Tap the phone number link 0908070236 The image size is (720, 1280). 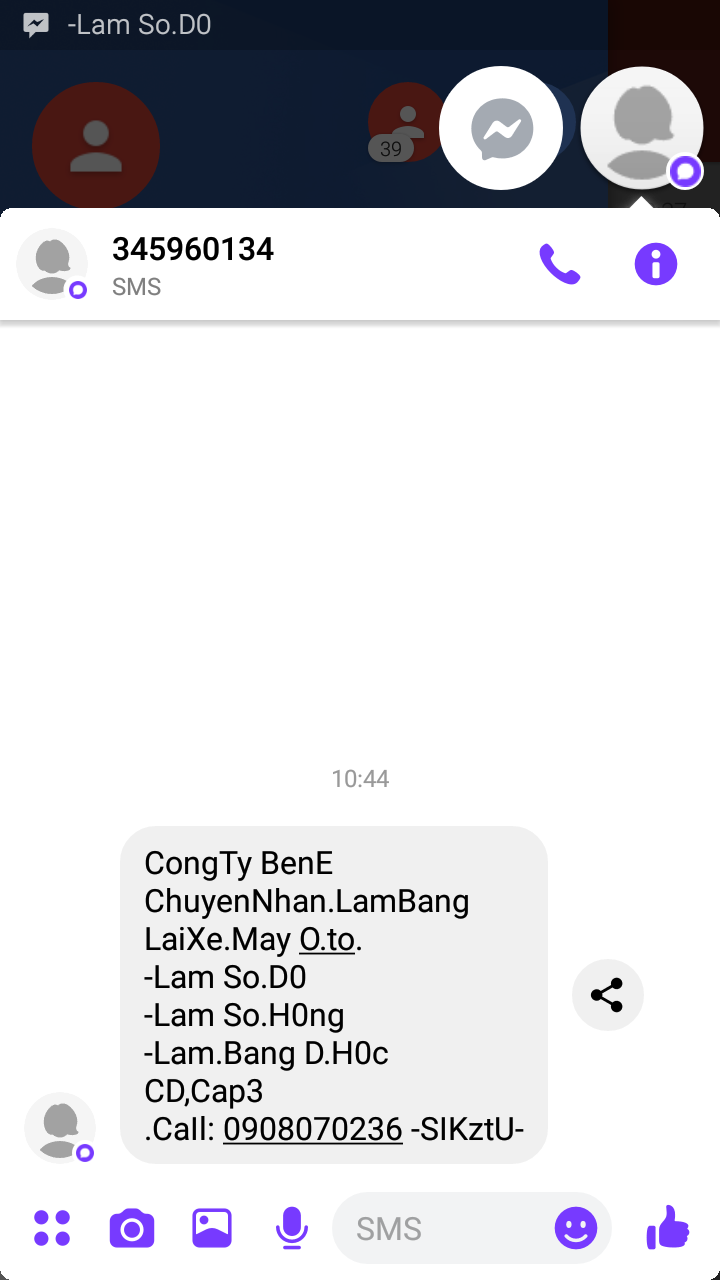point(312,1129)
